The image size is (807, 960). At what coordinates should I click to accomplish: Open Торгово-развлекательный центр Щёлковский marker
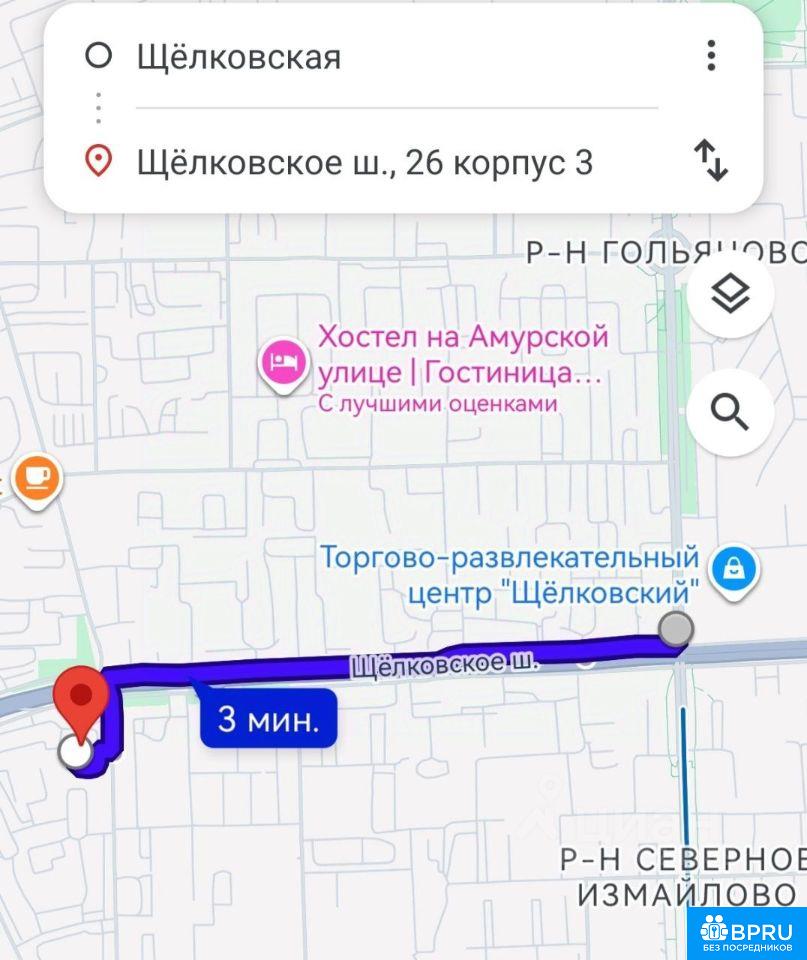tap(734, 571)
